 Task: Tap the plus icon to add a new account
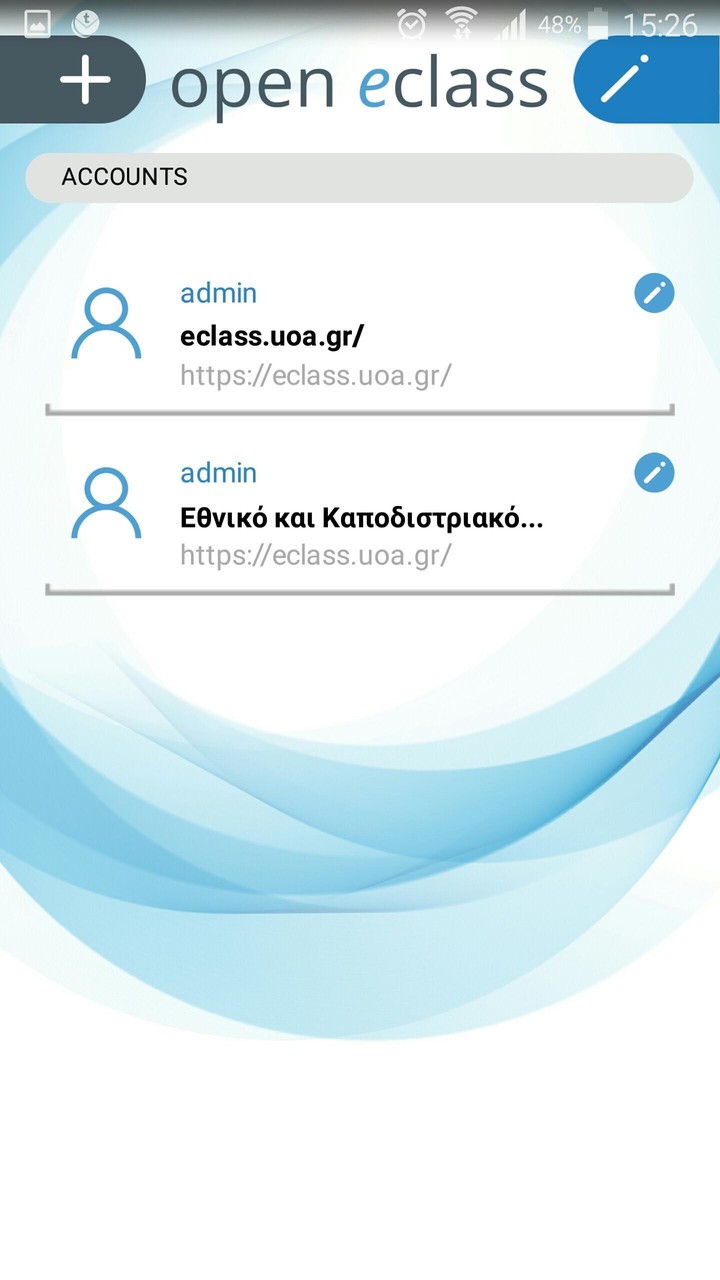85,80
